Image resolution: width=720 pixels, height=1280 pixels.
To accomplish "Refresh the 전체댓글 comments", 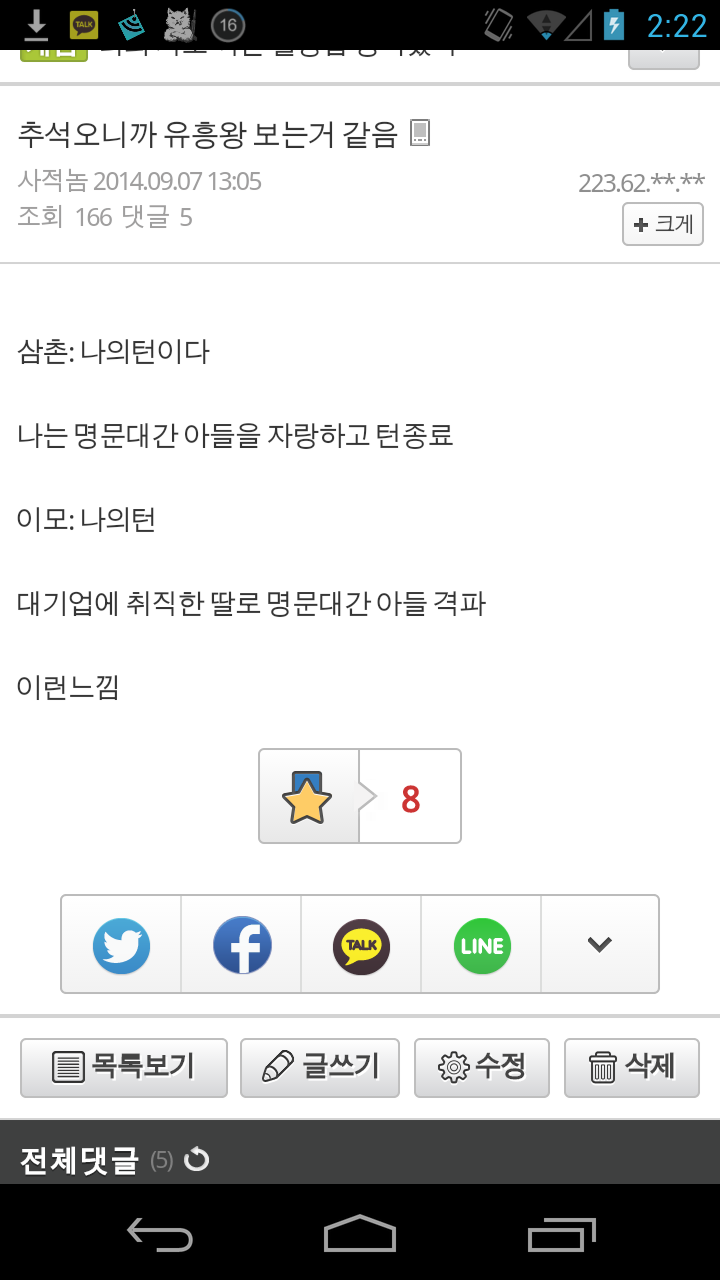I will click(197, 1159).
